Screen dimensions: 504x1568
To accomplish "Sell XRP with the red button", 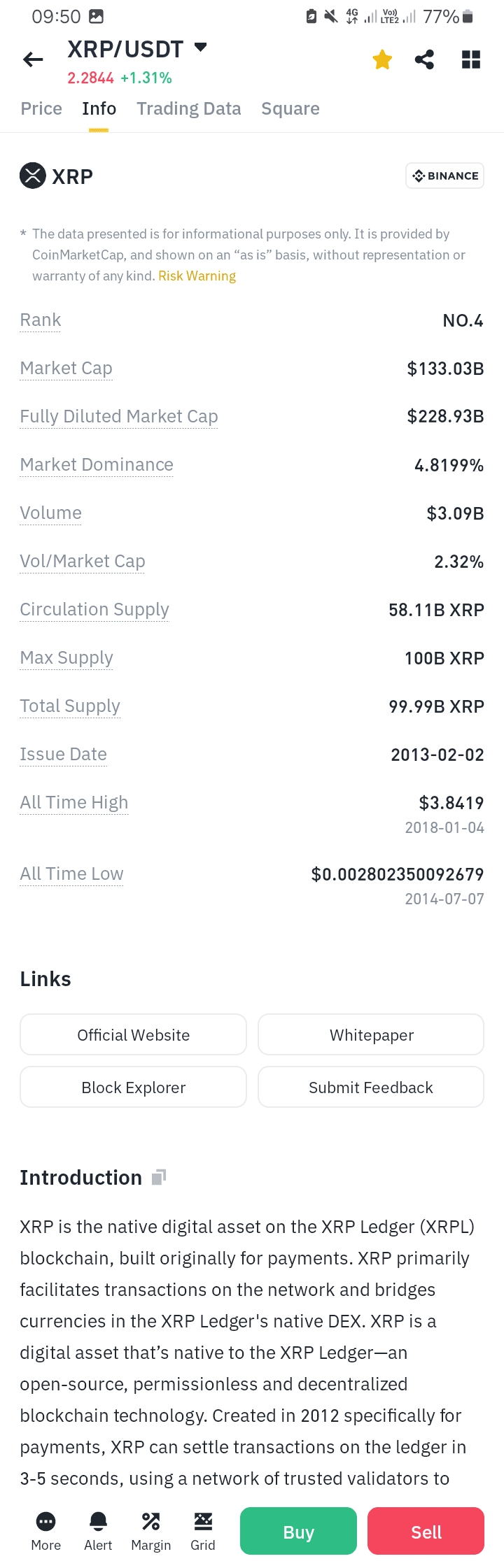I will click(x=426, y=1531).
